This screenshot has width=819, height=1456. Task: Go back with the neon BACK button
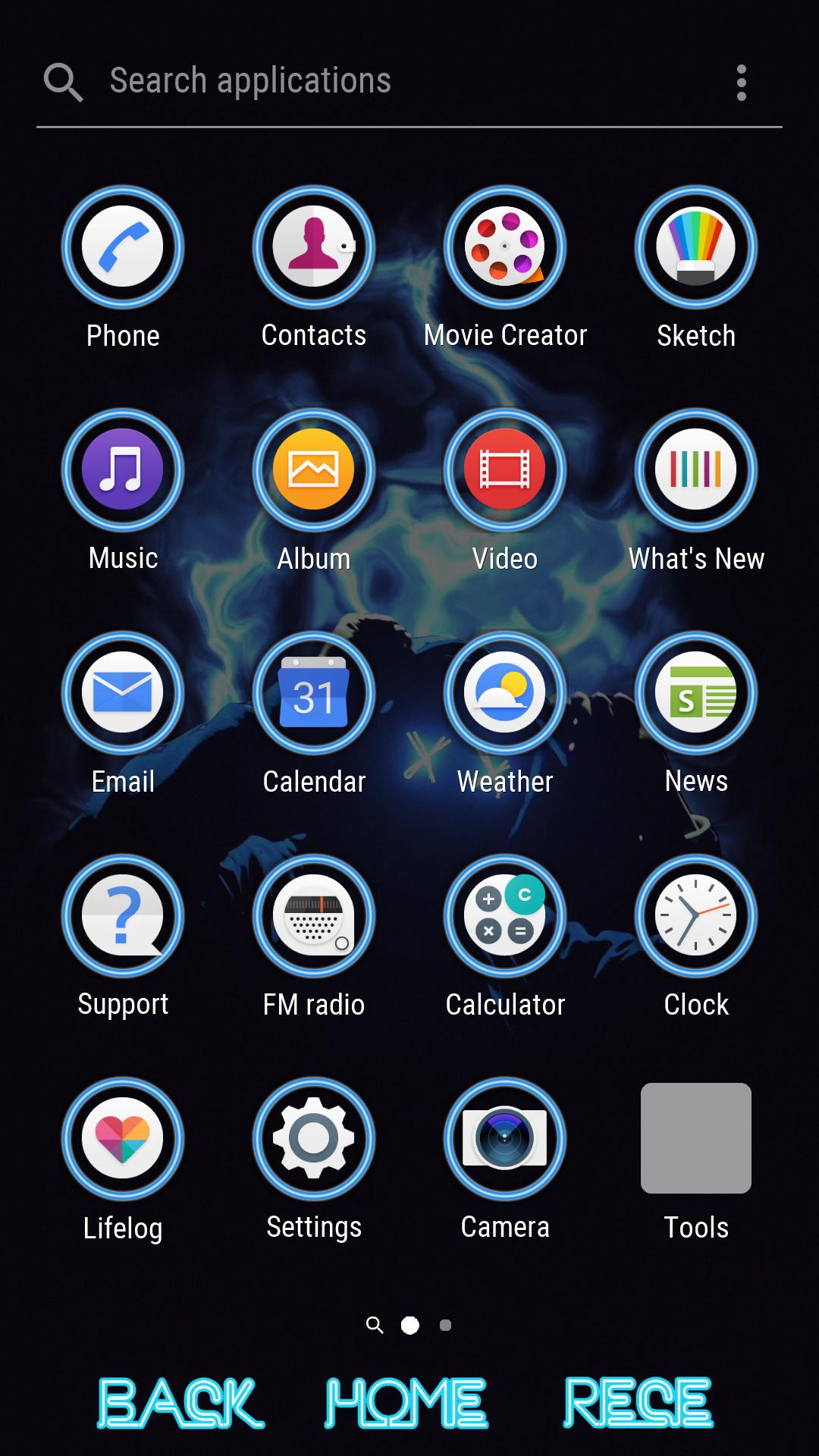coord(180,1403)
